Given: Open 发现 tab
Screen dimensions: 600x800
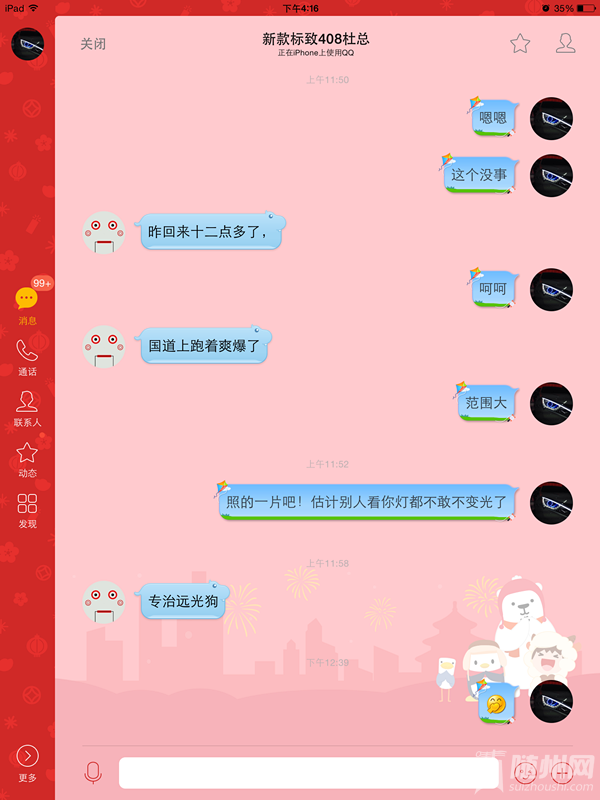Looking at the screenshot, I should (x=27, y=509).
